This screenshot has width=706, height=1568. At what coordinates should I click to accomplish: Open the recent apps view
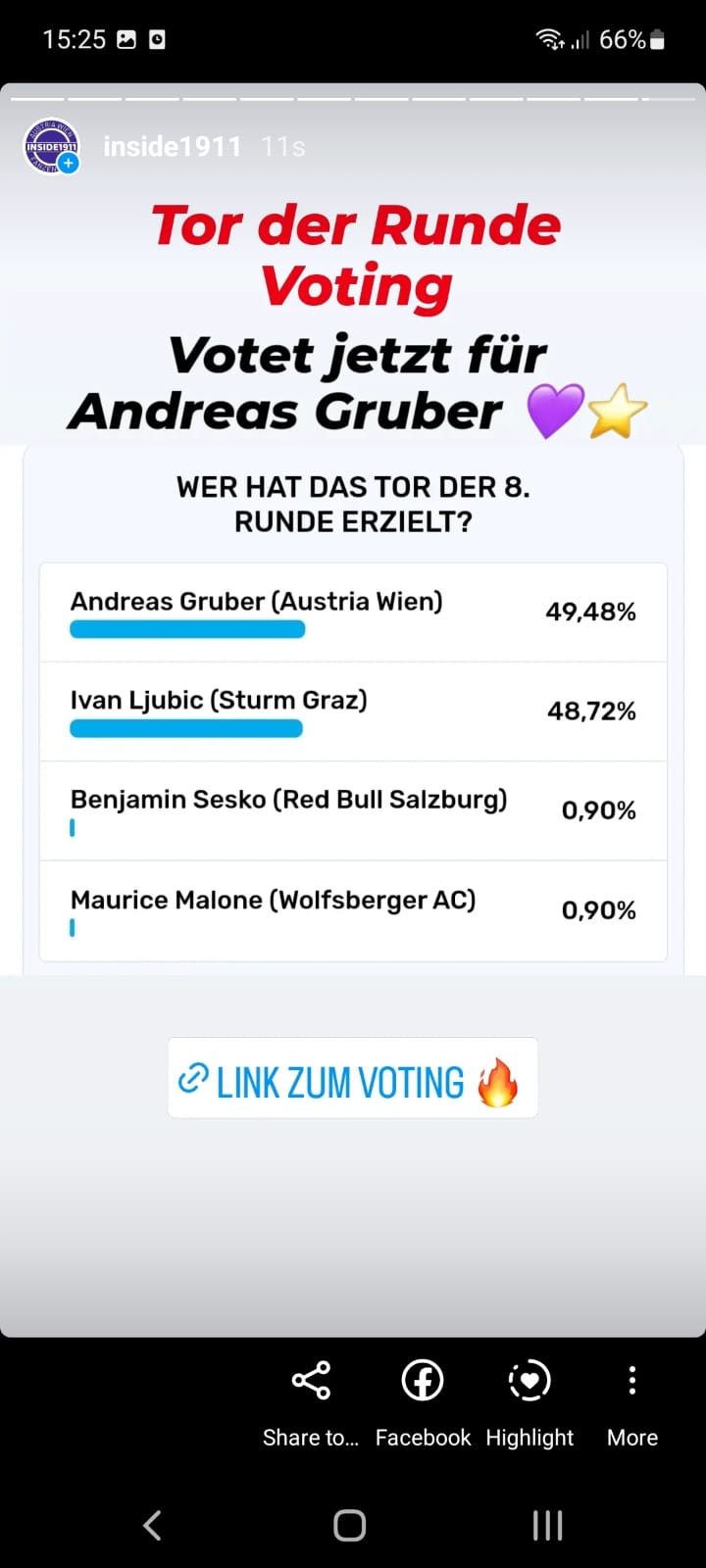[547, 1525]
